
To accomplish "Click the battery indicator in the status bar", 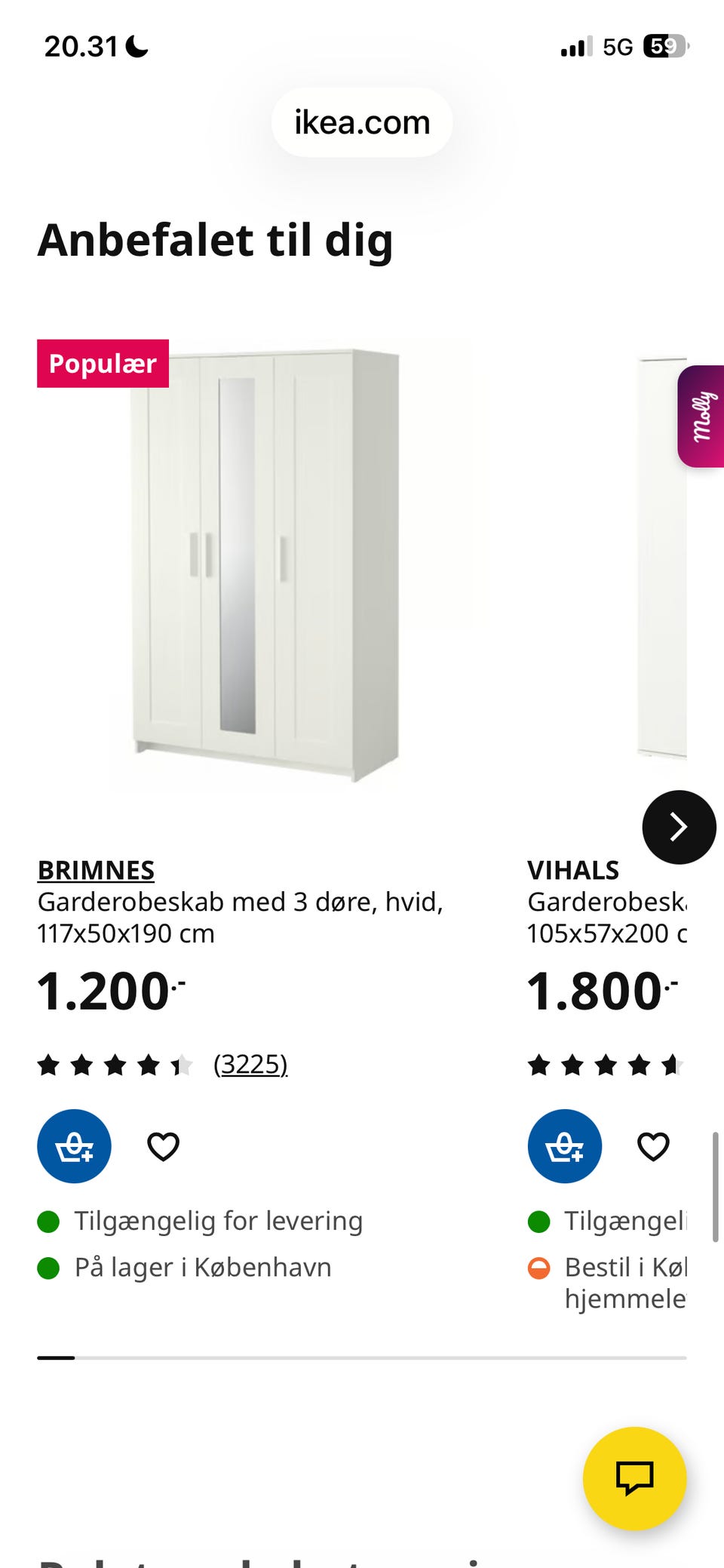I will 663,45.
